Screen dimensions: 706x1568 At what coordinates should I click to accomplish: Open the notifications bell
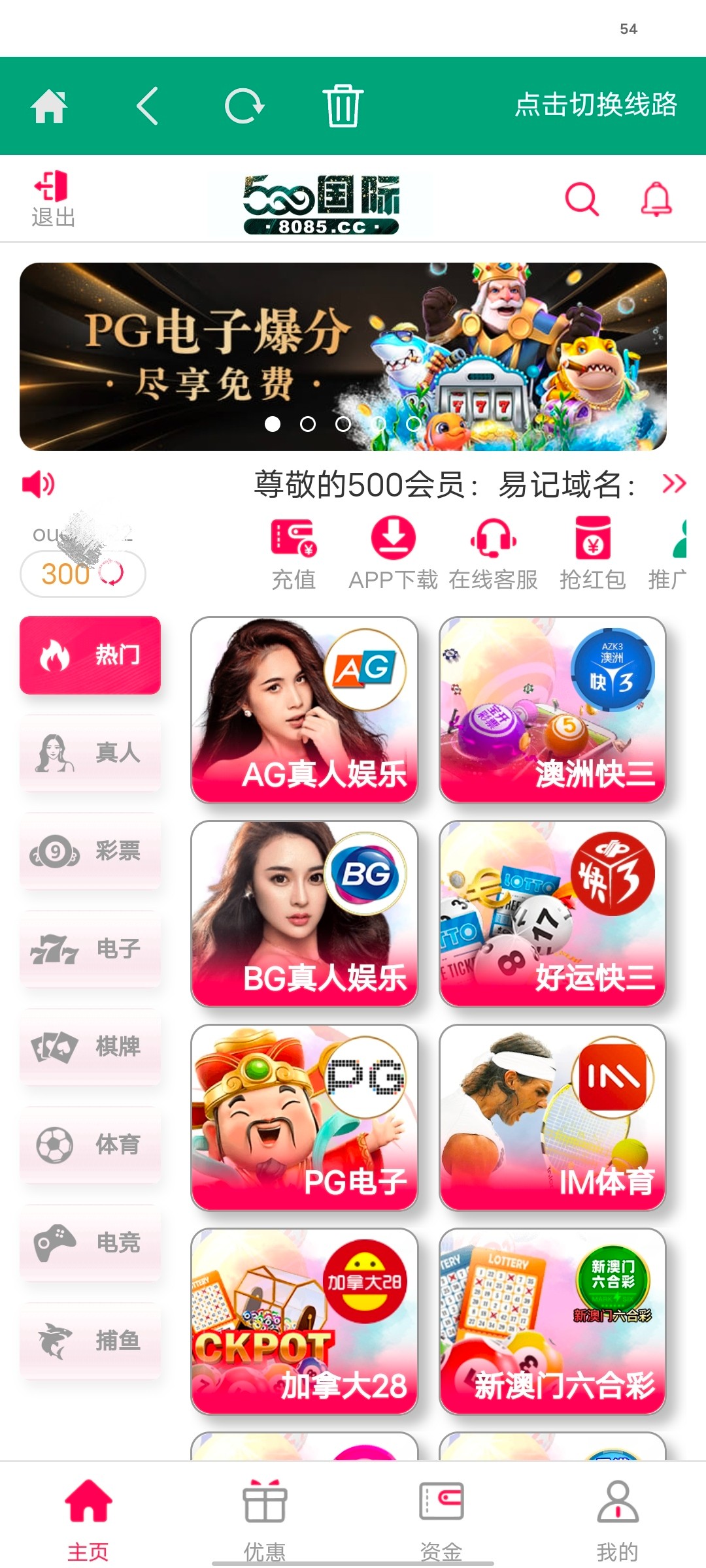[656, 199]
